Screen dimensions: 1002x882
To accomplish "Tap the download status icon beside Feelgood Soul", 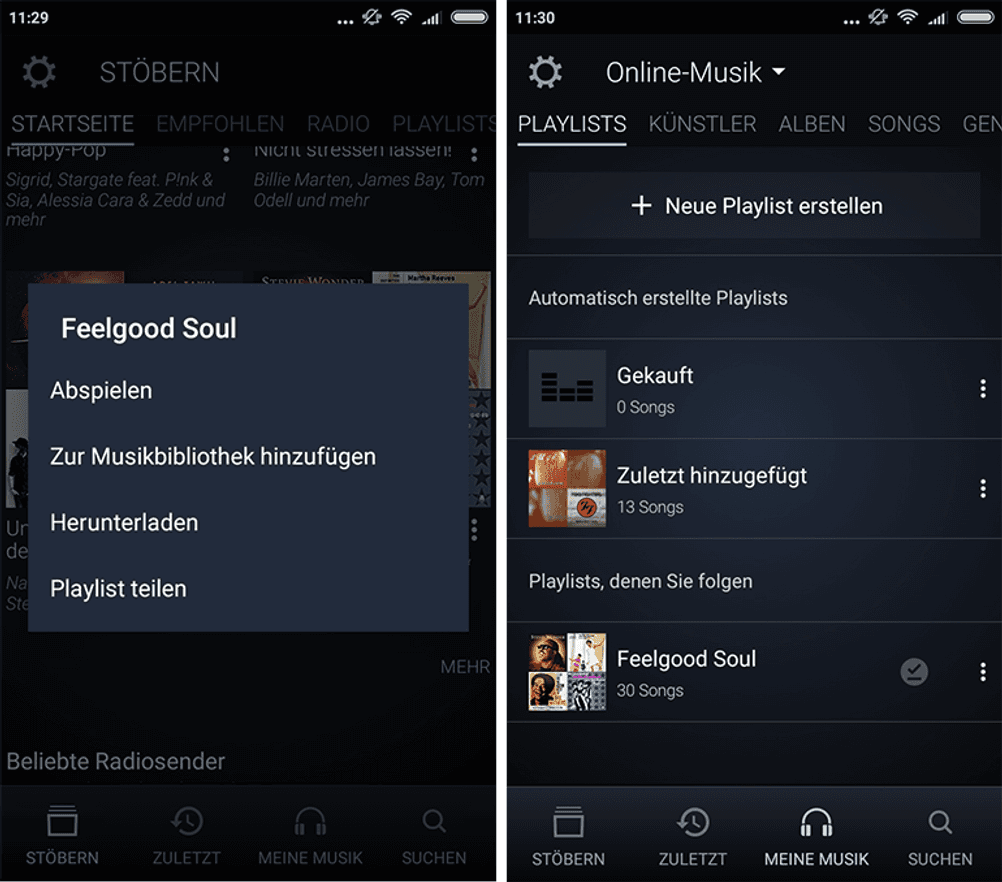I will pyautogui.click(x=914, y=672).
